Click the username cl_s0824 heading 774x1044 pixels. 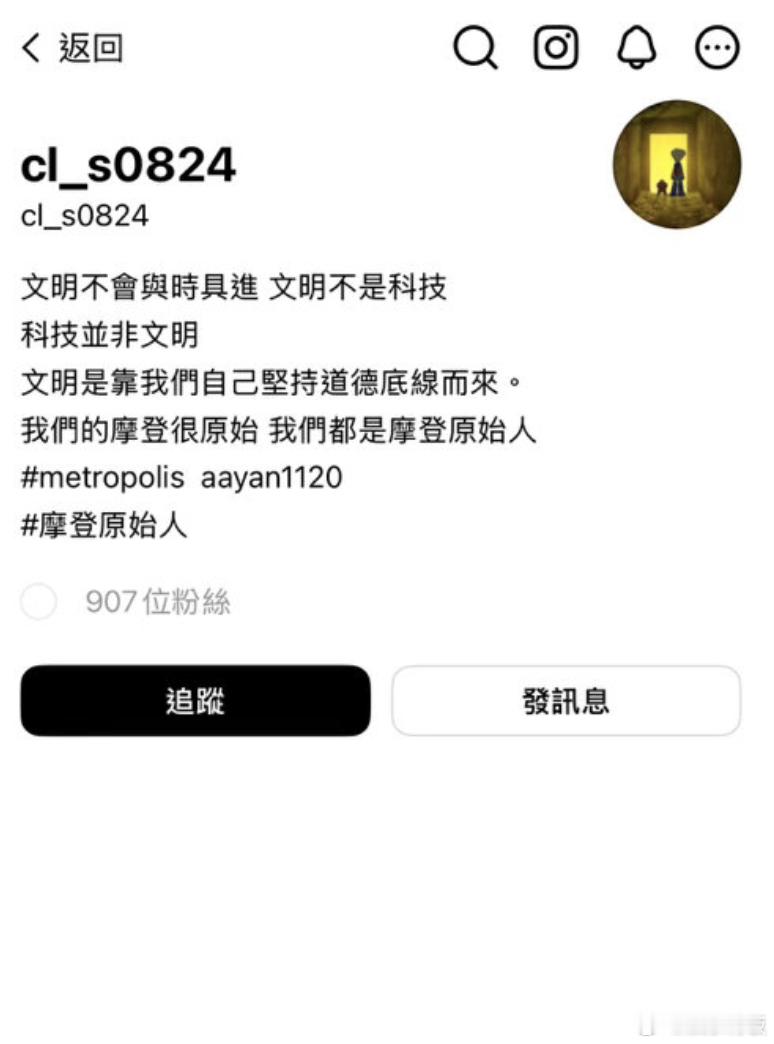[128, 167]
